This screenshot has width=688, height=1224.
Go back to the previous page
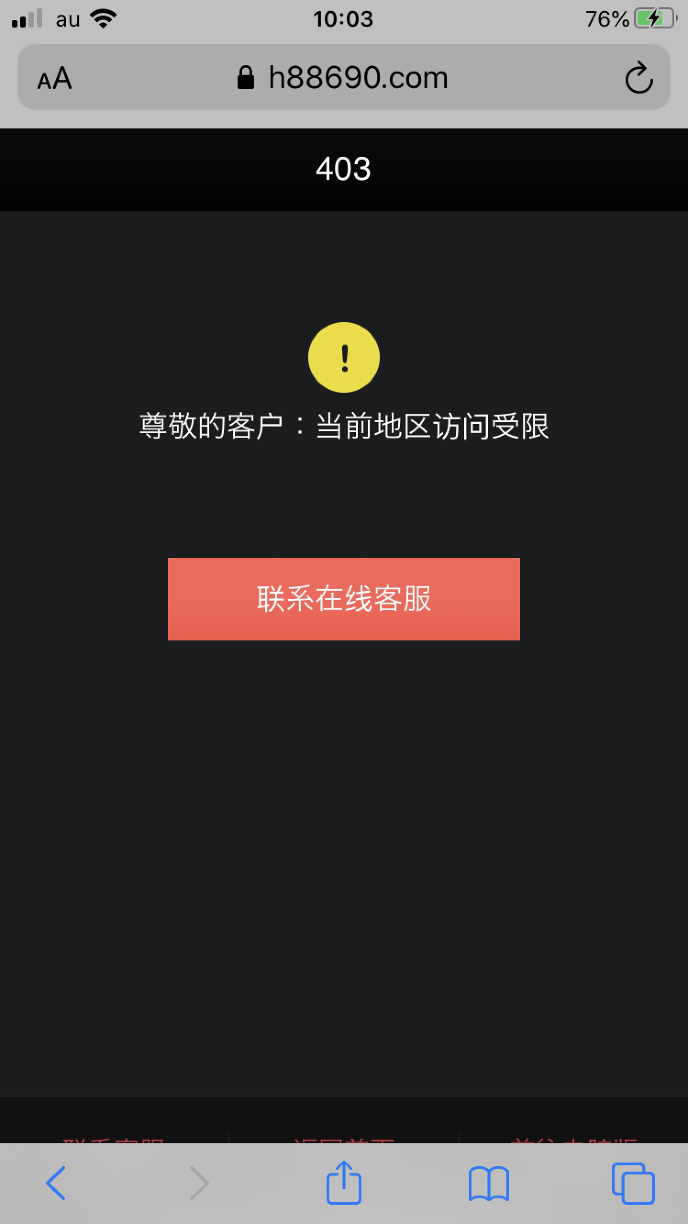point(56,1183)
